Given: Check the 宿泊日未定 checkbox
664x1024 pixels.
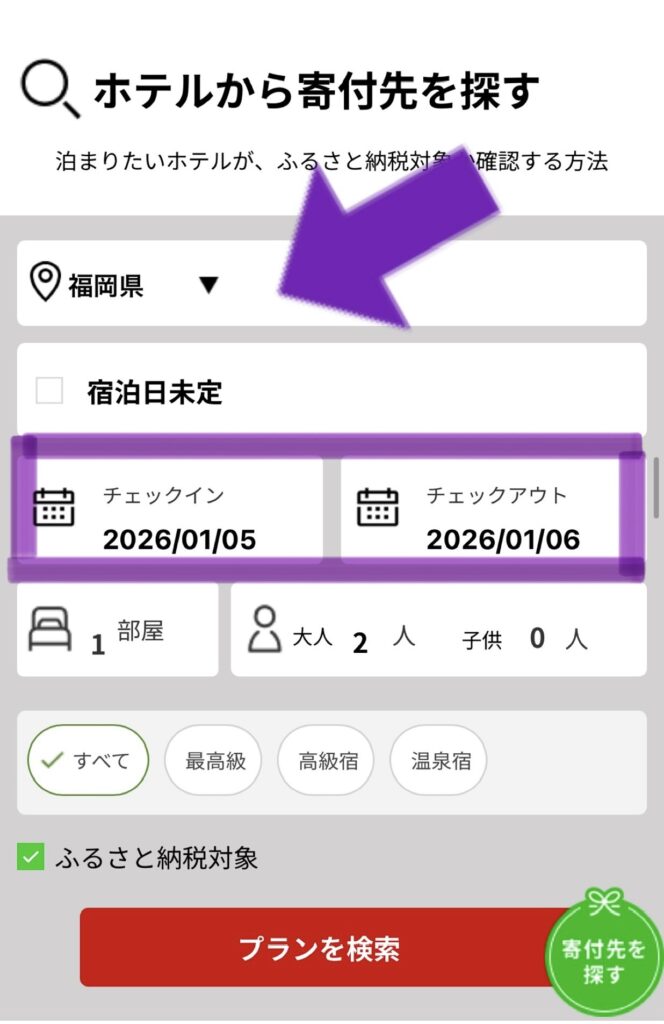Looking at the screenshot, I should (49, 391).
